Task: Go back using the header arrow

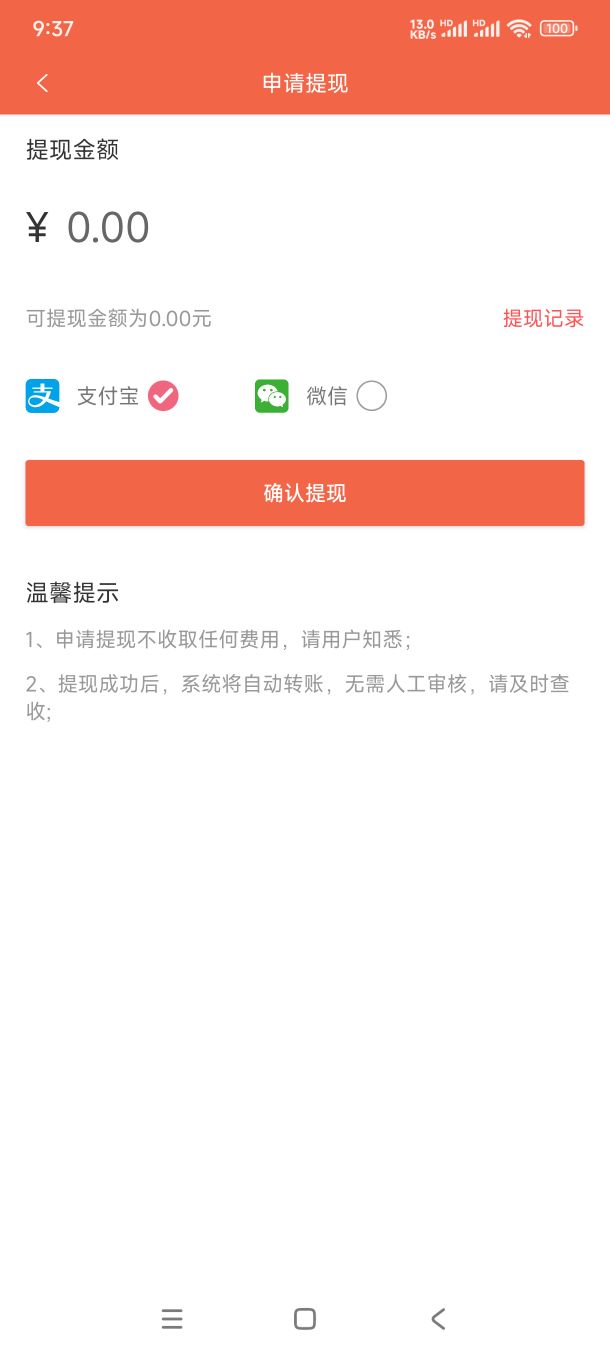Action: point(42,83)
